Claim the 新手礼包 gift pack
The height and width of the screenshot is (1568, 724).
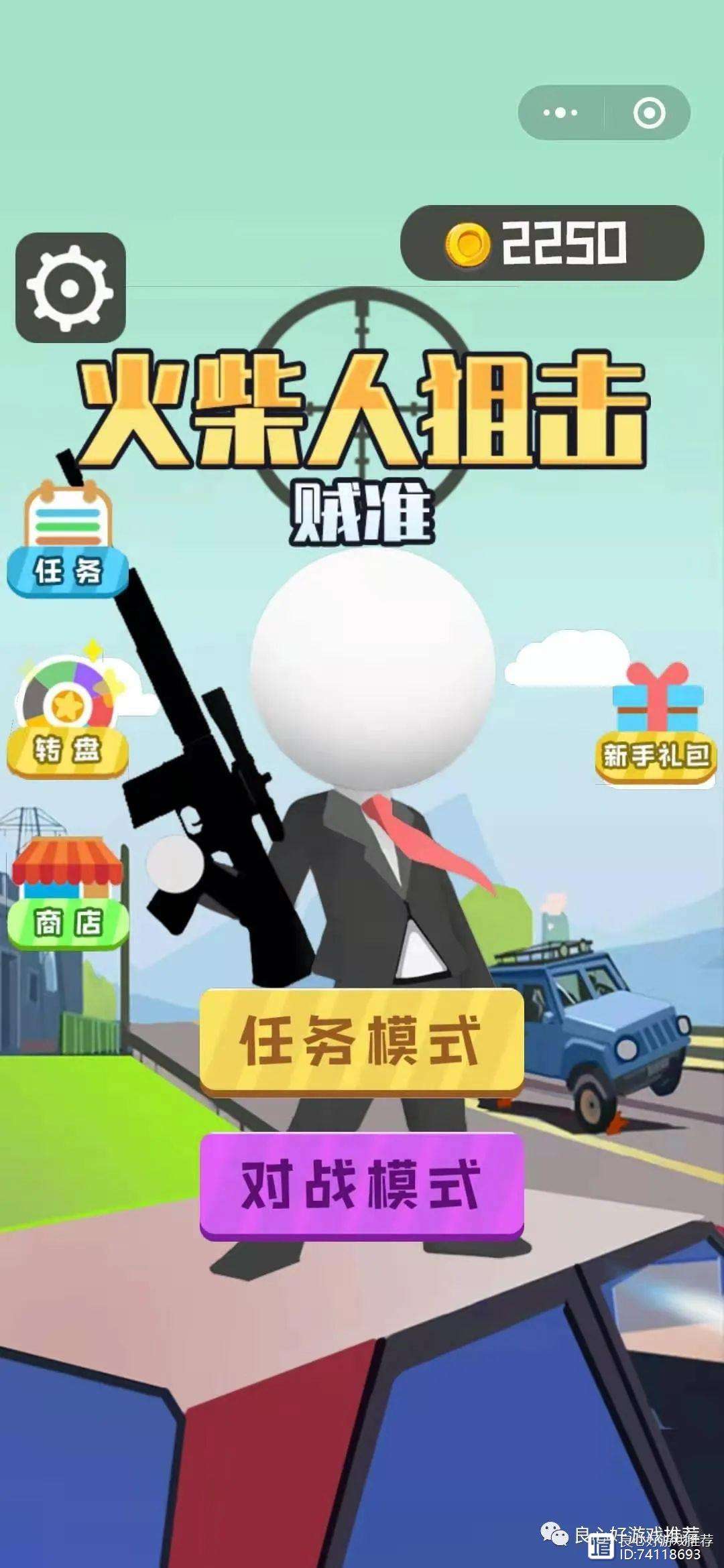[x=656, y=724]
